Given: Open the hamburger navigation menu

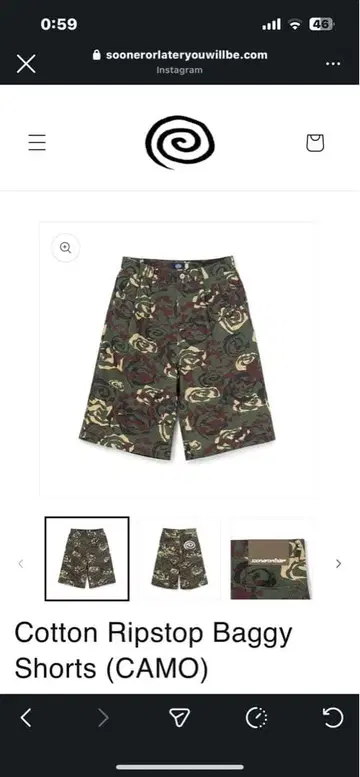Looking at the screenshot, I should click(37, 142).
